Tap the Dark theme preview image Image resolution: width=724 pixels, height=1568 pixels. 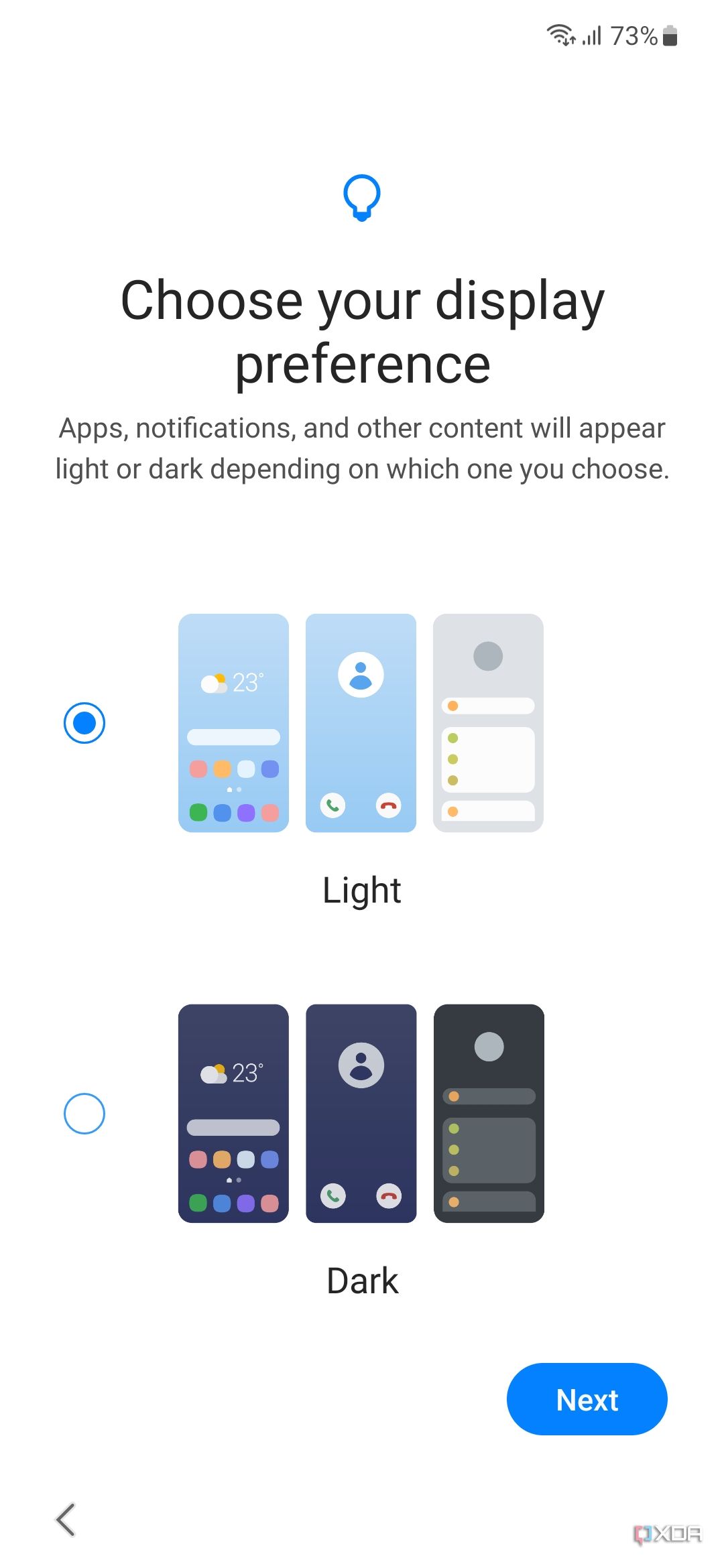point(361,1114)
